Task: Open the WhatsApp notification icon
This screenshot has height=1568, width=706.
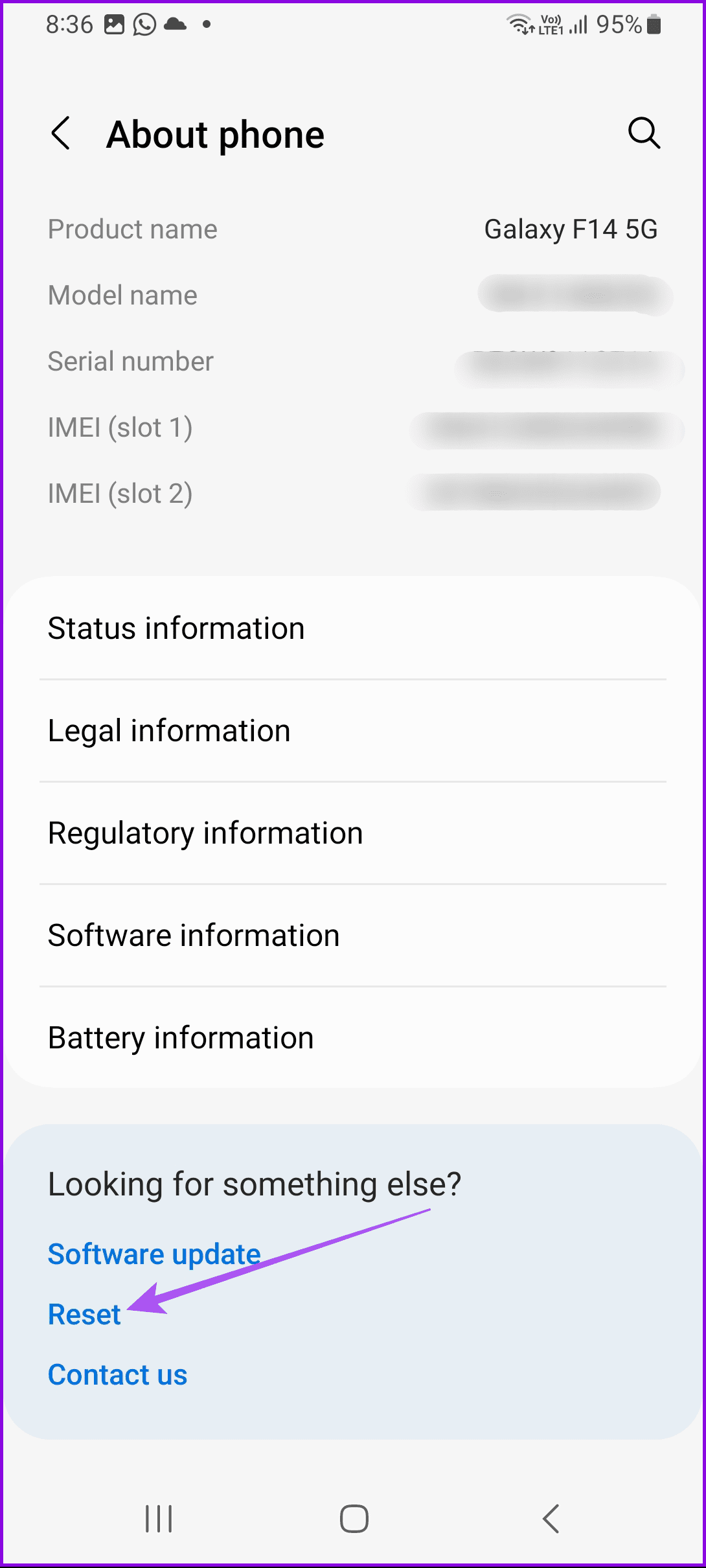Action: (144, 24)
